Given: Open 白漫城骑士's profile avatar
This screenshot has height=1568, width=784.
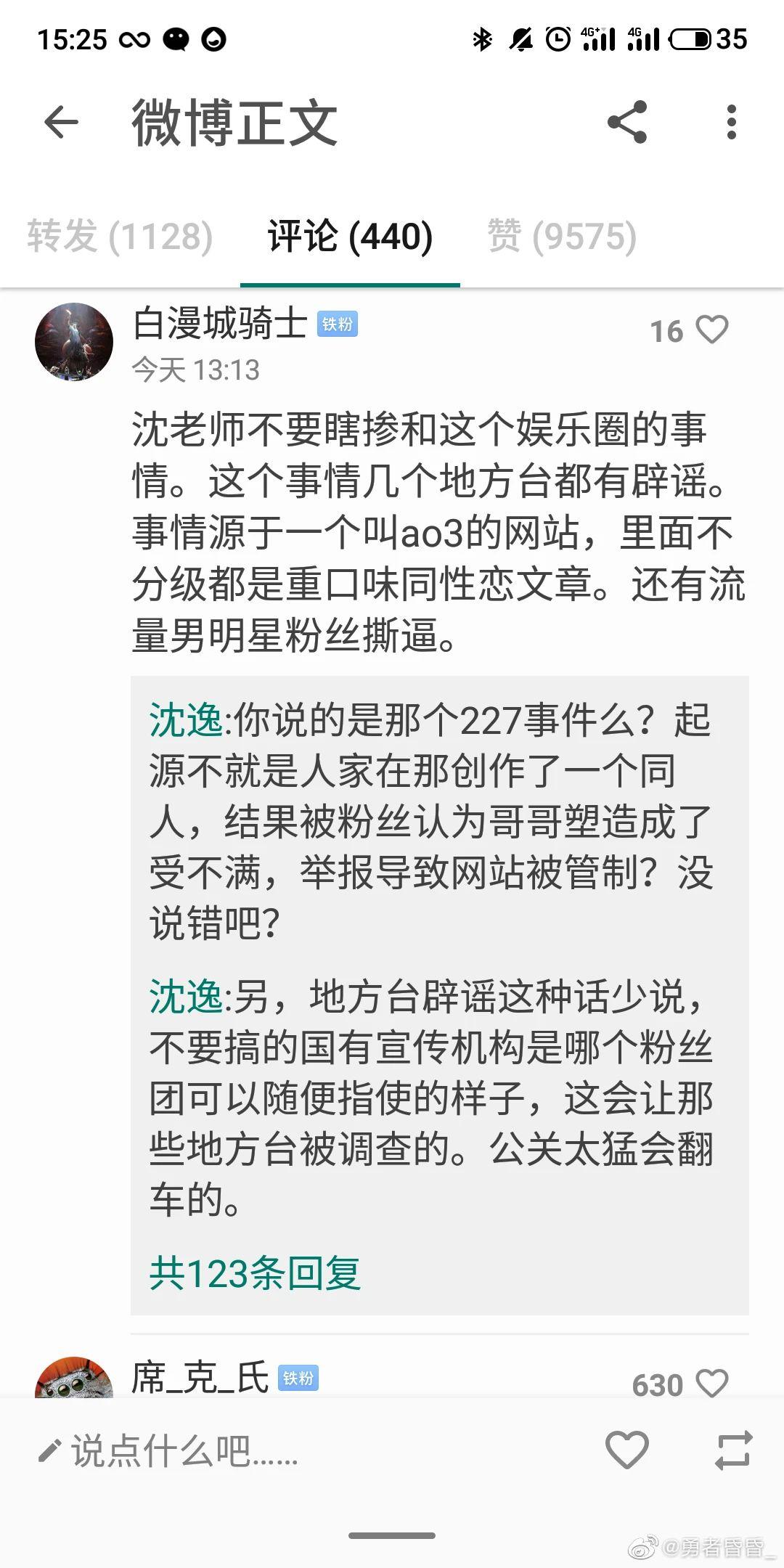Looking at the screenshot, I should [74, 342].
